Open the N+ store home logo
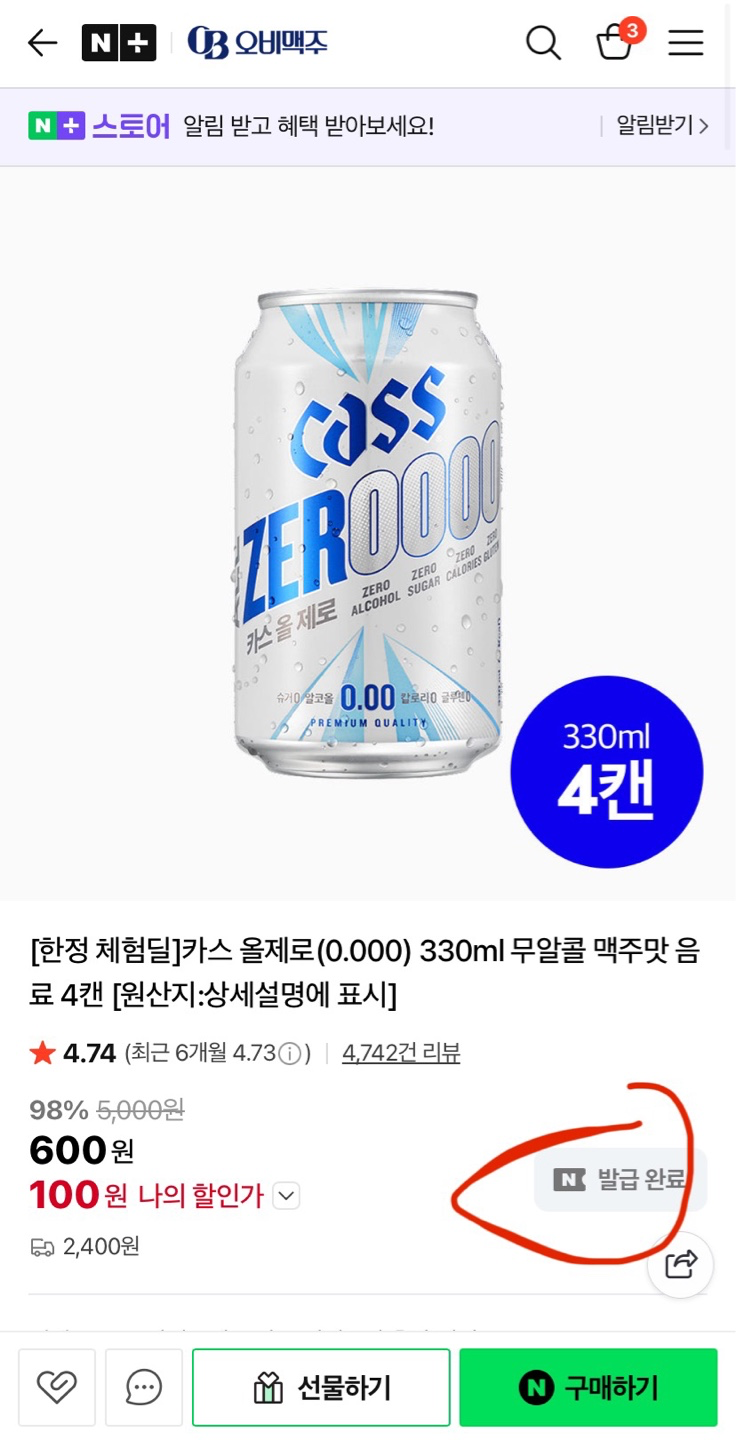The image size is (736, 1440). 119,43
